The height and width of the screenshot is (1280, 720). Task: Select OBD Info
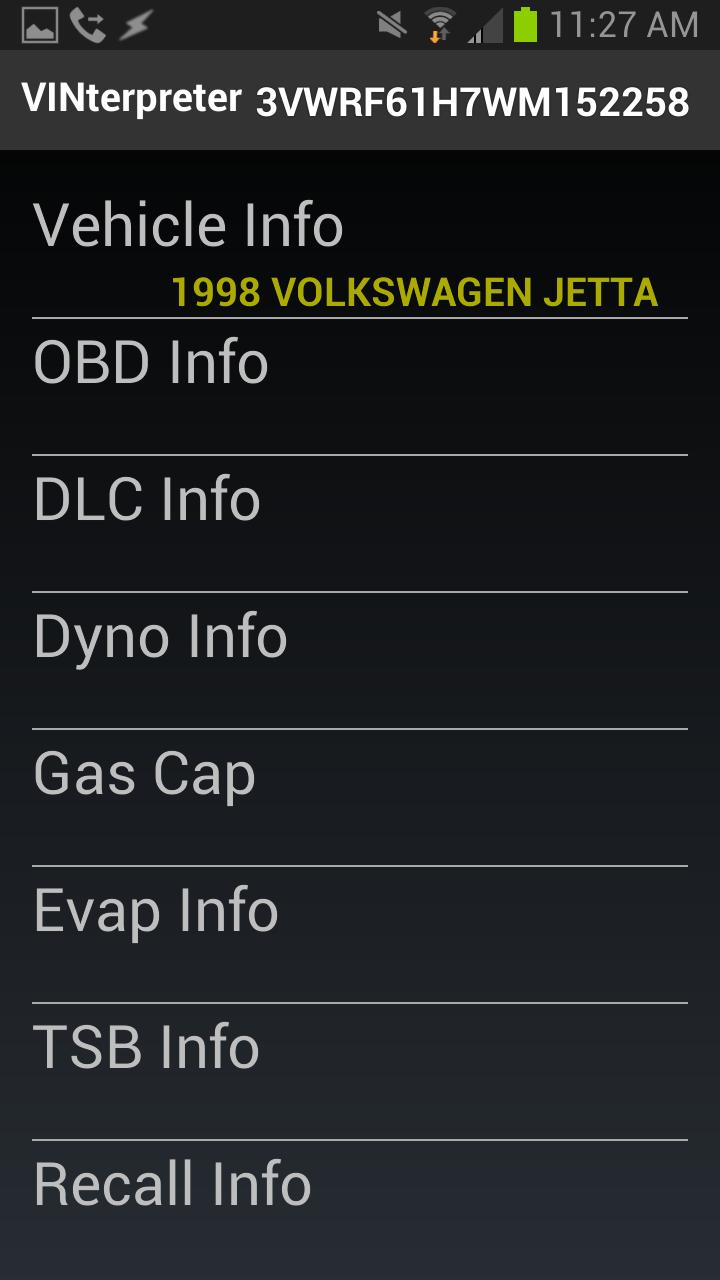(x=360, y=385)
